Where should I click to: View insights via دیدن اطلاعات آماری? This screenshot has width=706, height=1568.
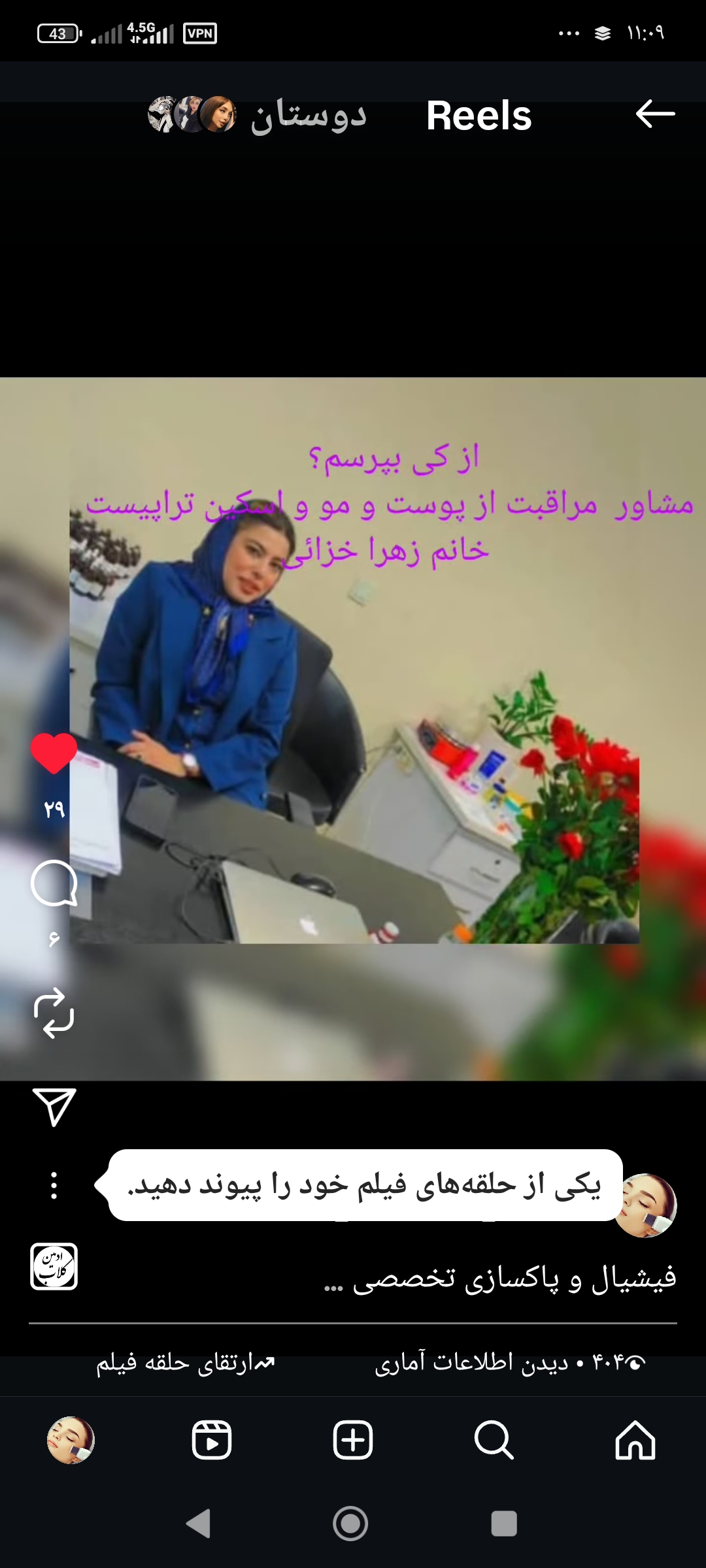point(510,1363)
